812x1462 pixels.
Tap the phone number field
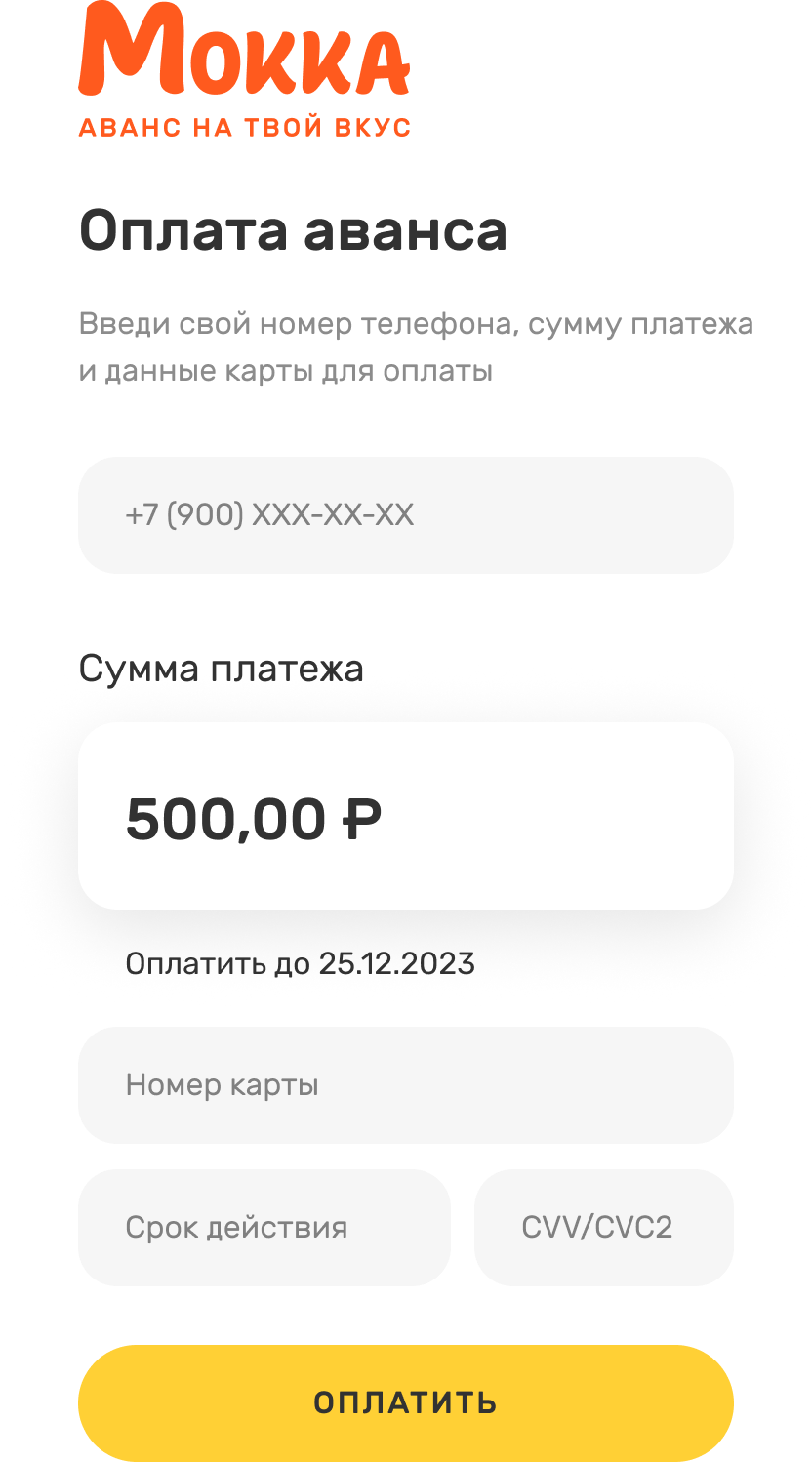pyautogui.click(x=406, y=515)
